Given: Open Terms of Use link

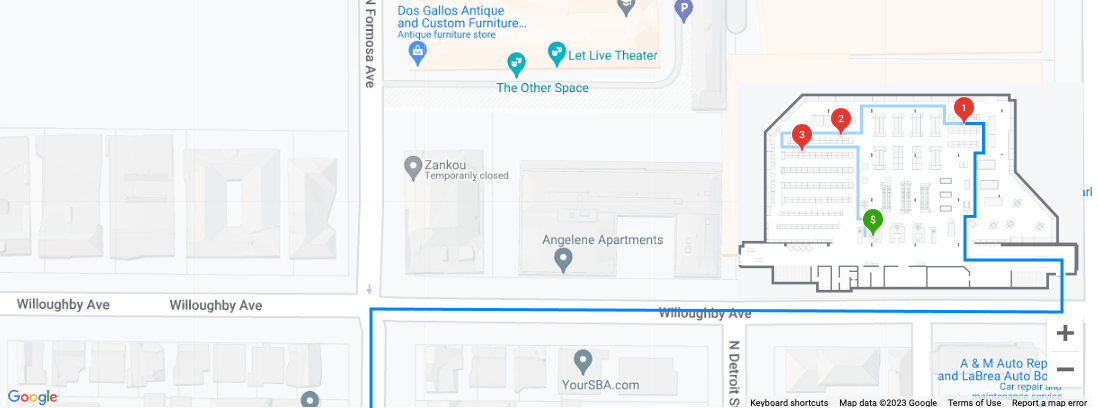Looking at the screenshot, I should click(x=974, y=402).
